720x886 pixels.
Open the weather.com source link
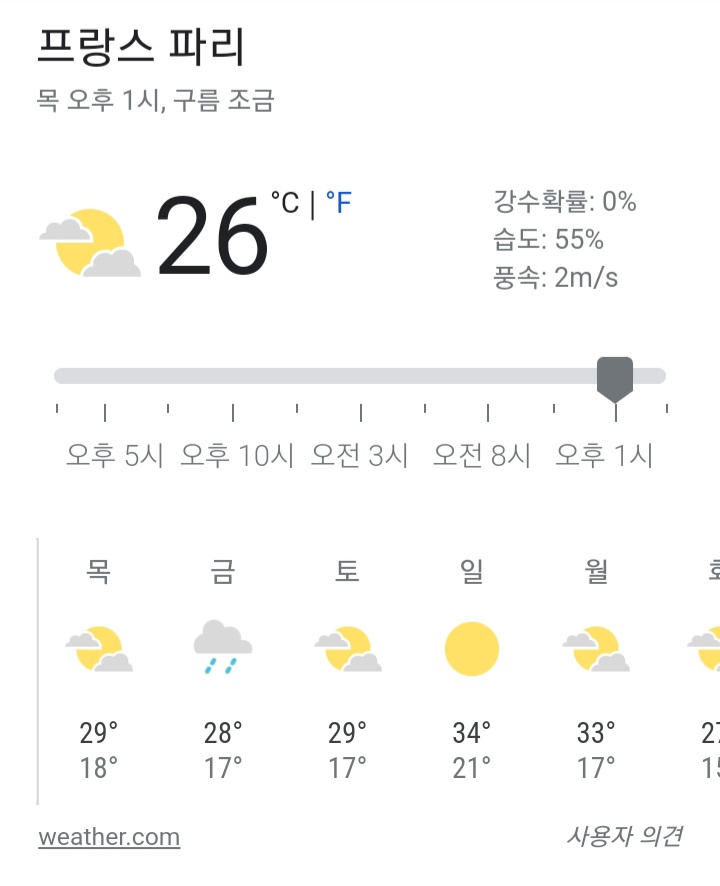click(109, 837)
